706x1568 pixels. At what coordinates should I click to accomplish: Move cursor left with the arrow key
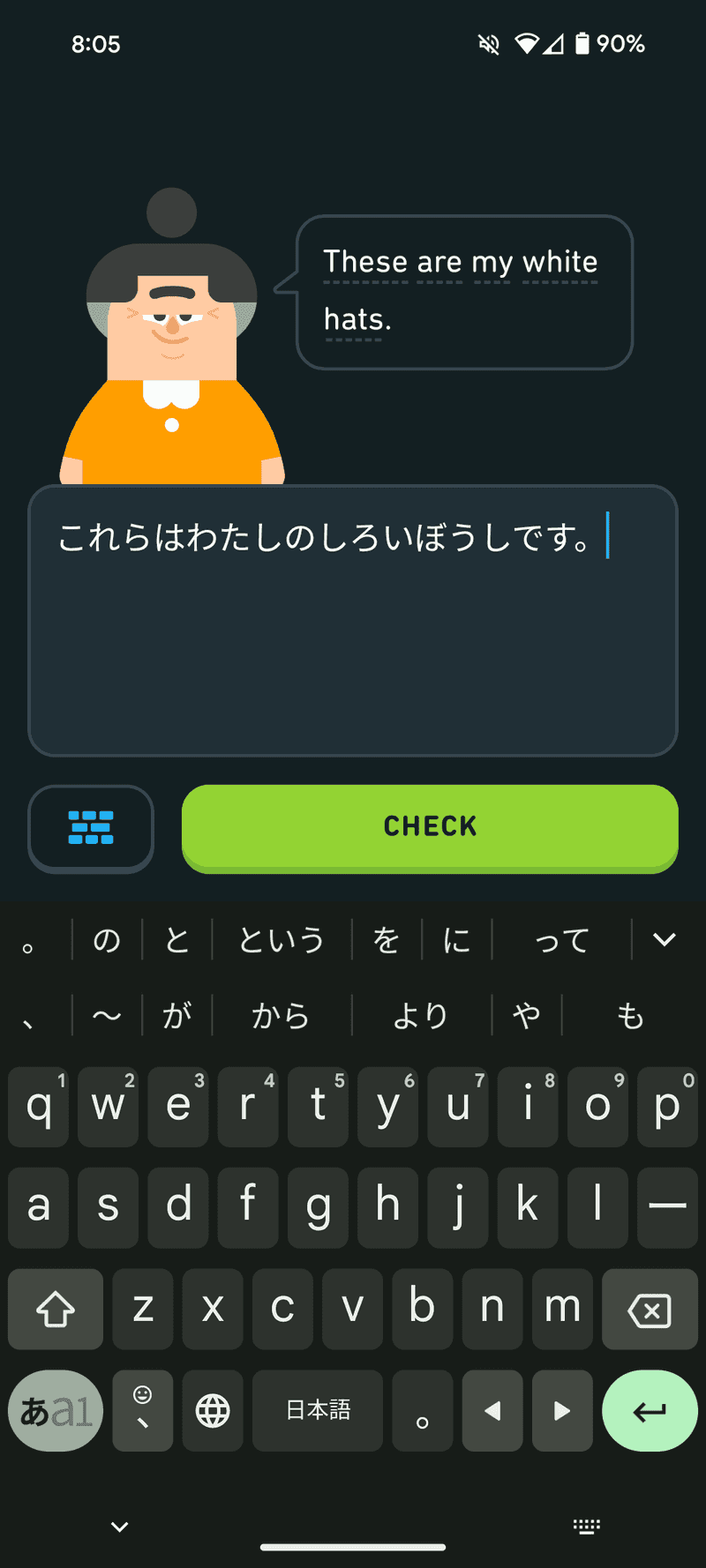(492, 1410)
